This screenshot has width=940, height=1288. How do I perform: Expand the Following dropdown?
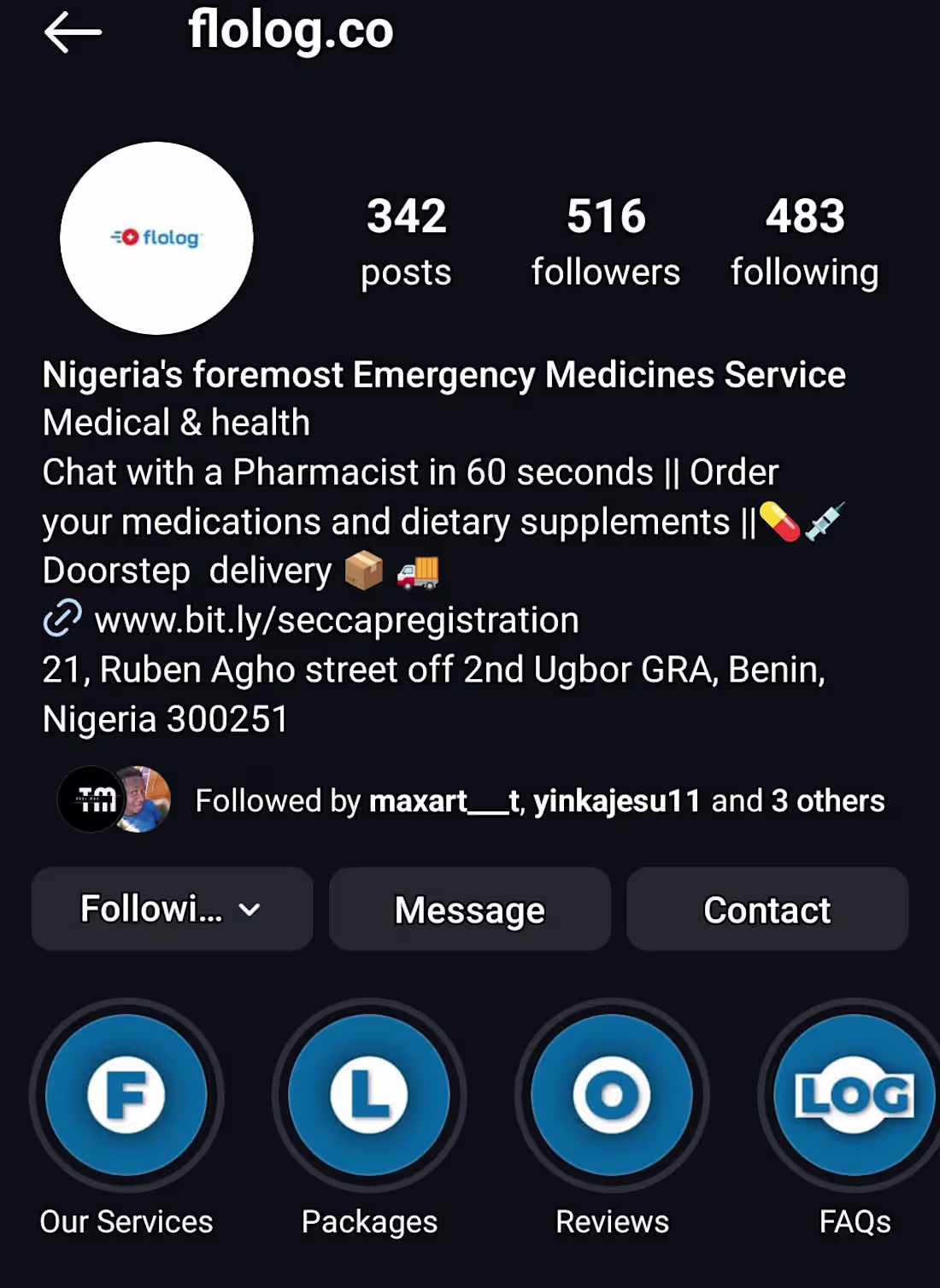172,910
